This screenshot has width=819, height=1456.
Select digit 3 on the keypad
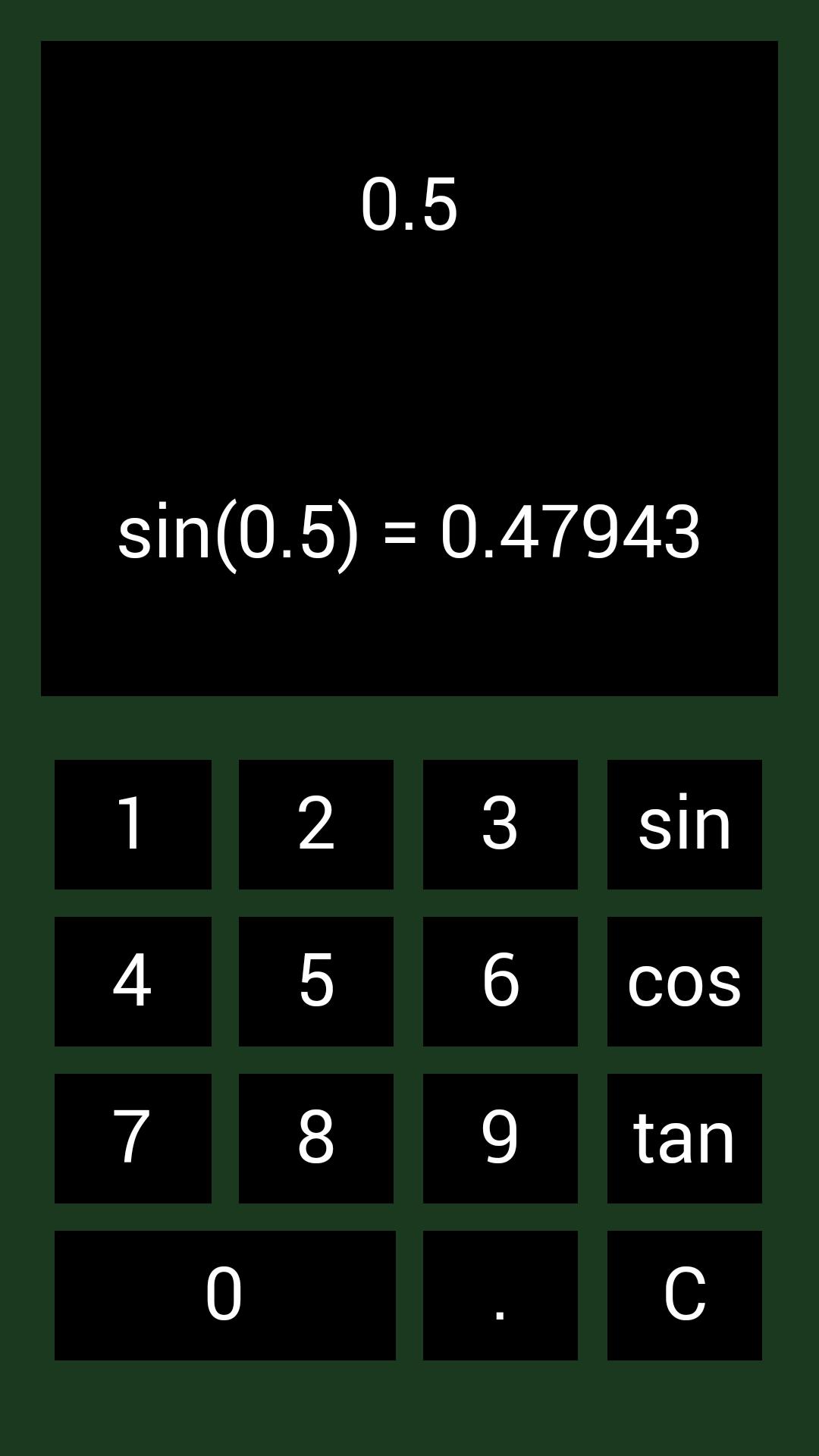click(500, 825)
